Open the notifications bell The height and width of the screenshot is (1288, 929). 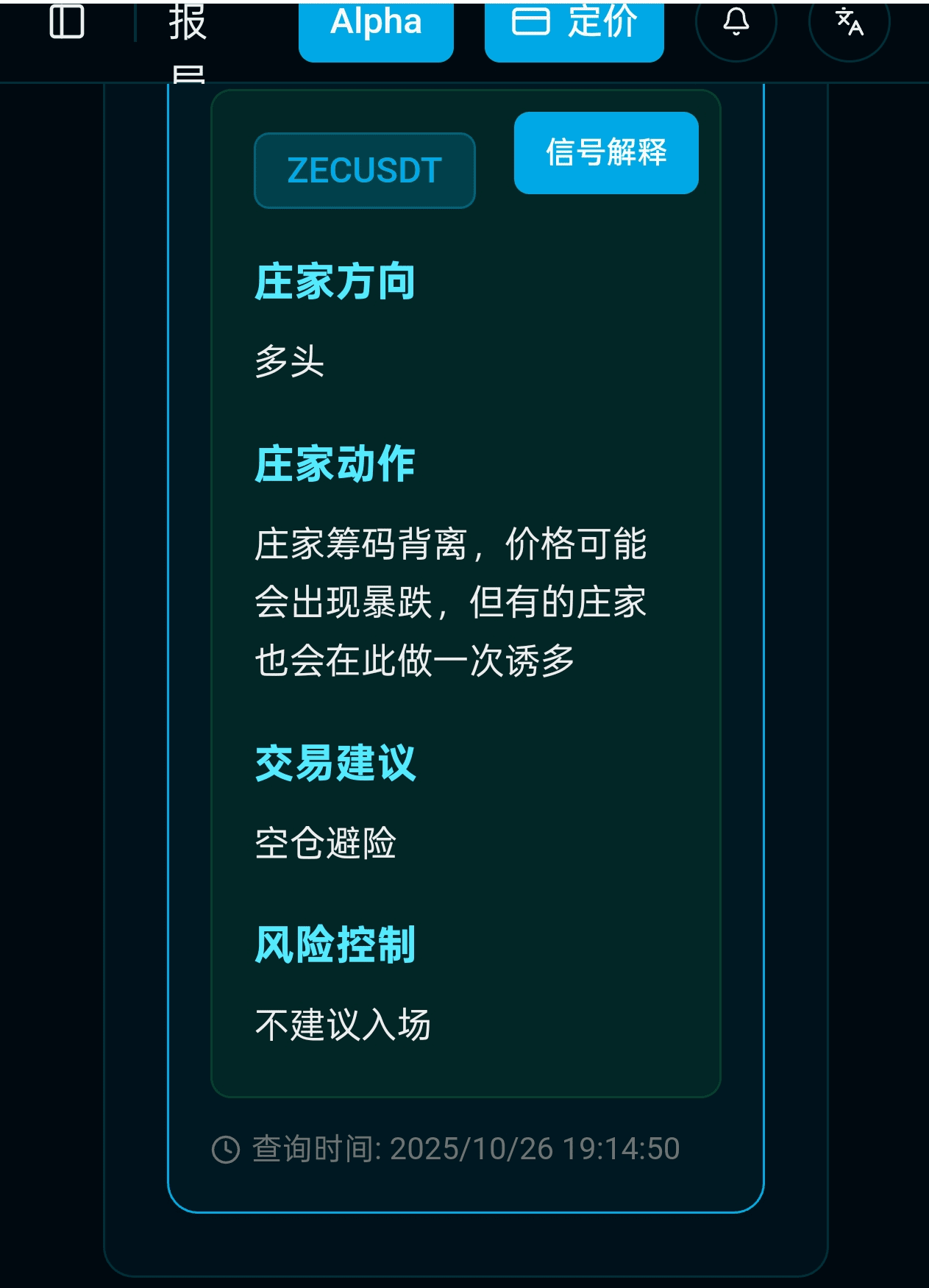(736, 24)
